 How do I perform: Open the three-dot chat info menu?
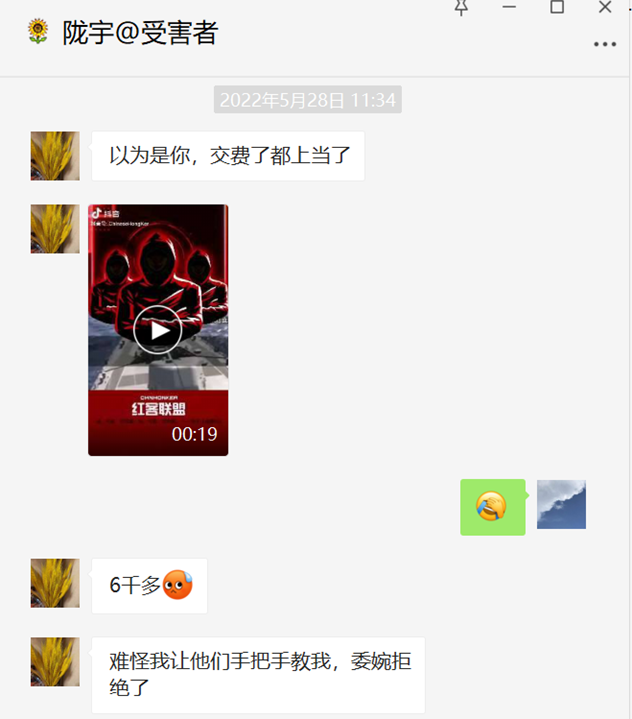[604, 44]
